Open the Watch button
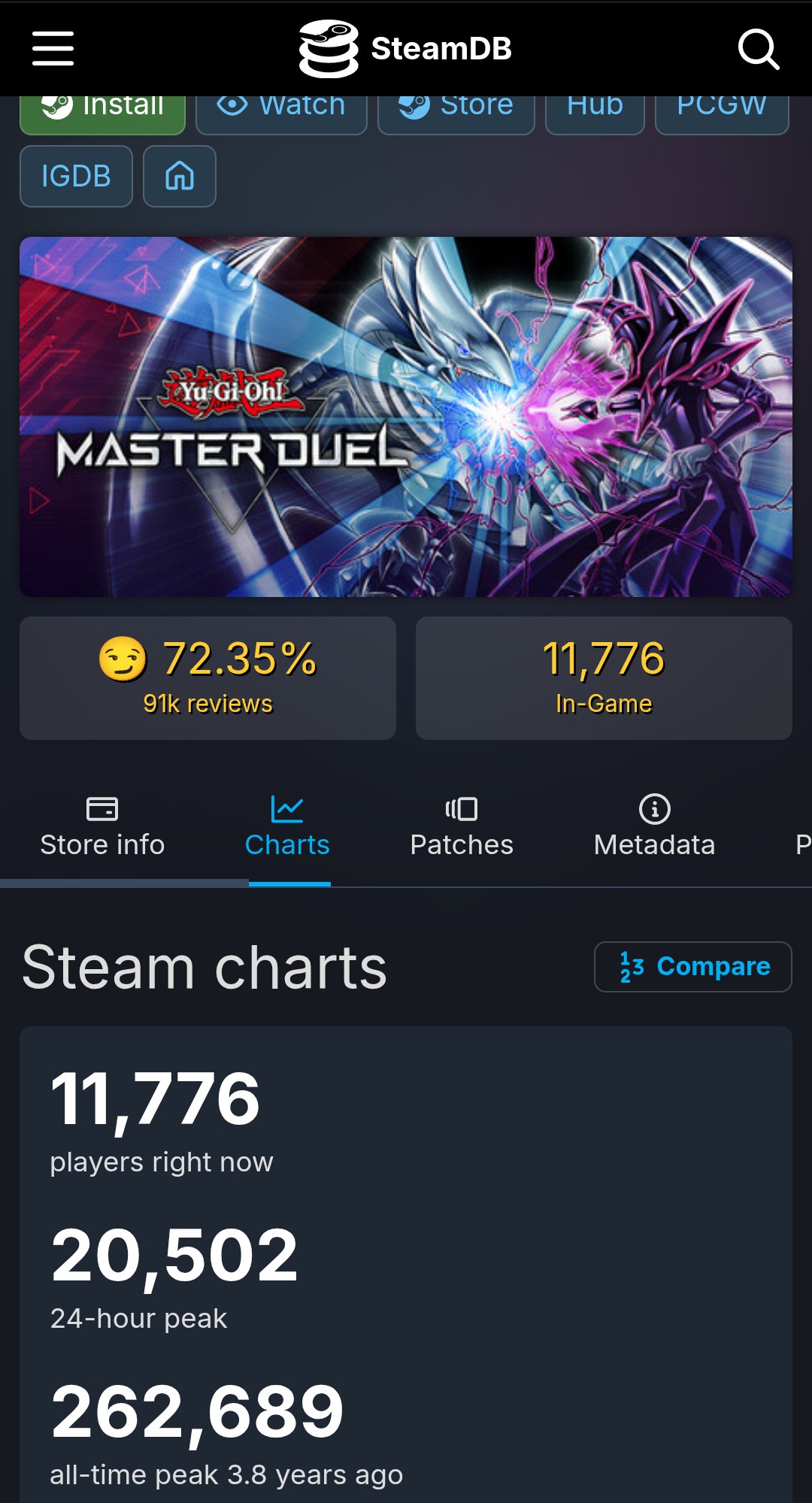Image resolution: width=812 pixels, height=1503 pixels. pos(281,114)
